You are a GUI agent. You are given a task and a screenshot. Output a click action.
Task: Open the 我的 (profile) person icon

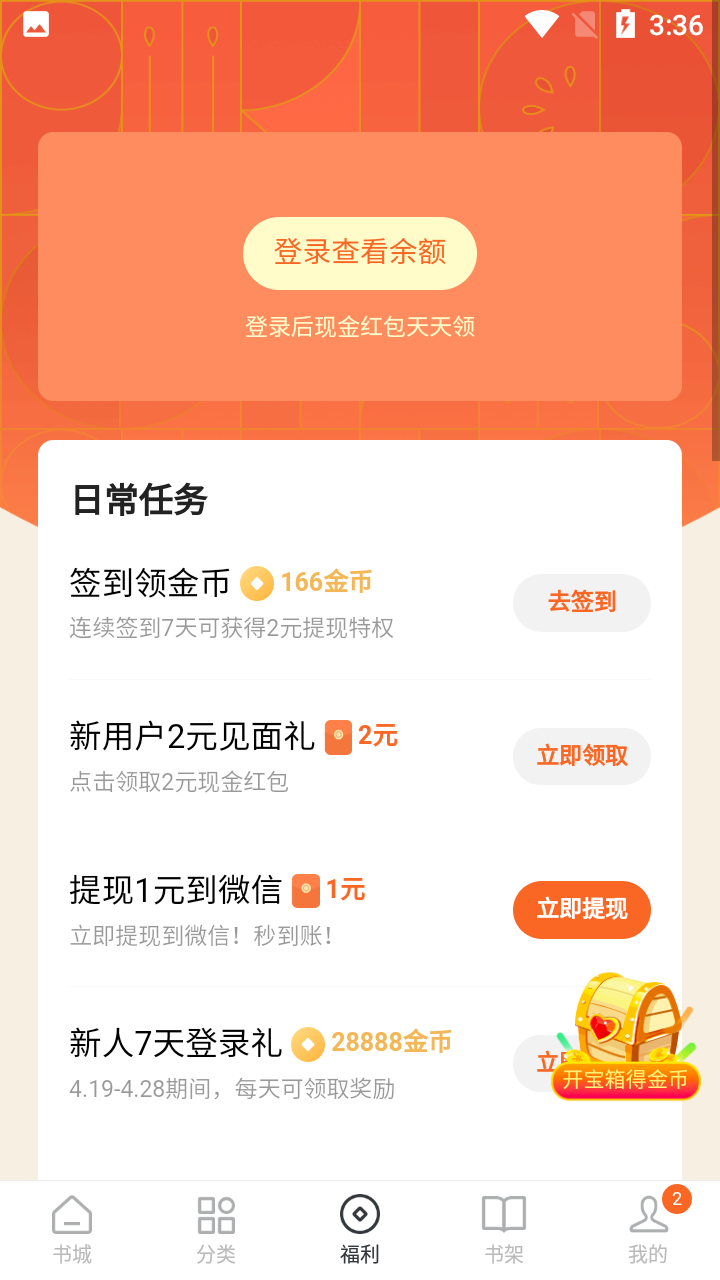coord(648,1216)
